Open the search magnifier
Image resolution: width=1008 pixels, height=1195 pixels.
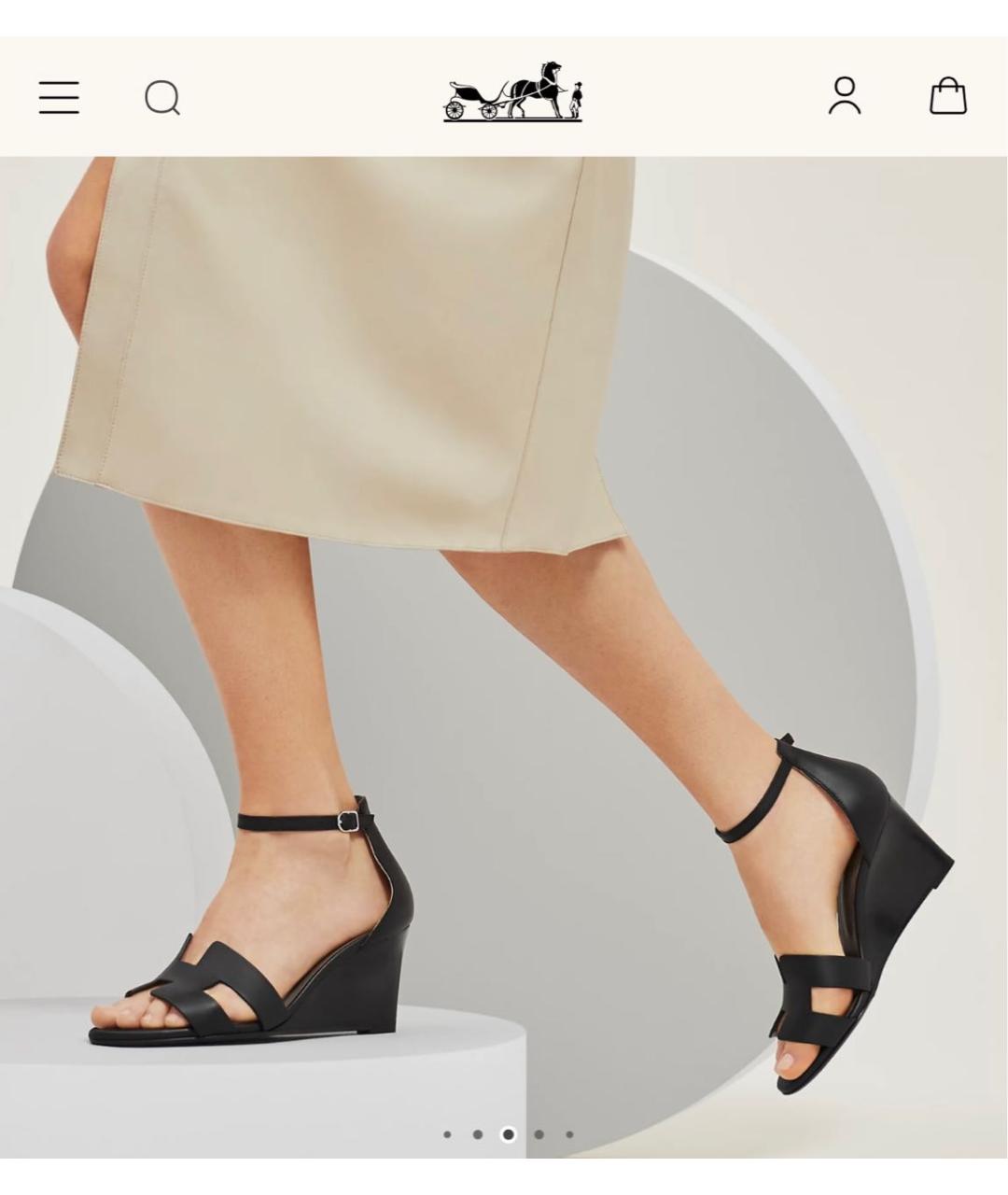162,97
